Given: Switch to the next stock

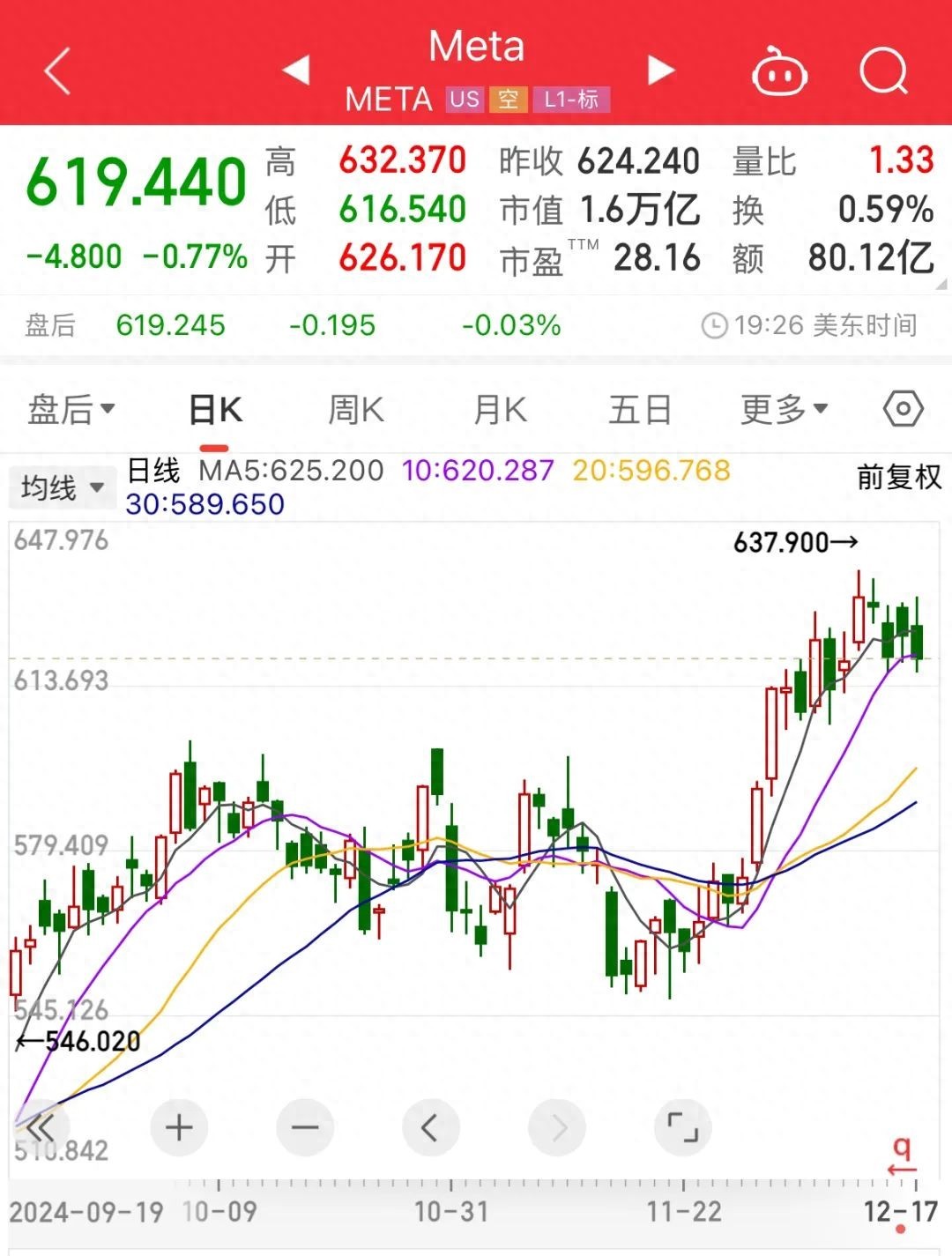Looking at the screenshot, I should pos(660,71).
